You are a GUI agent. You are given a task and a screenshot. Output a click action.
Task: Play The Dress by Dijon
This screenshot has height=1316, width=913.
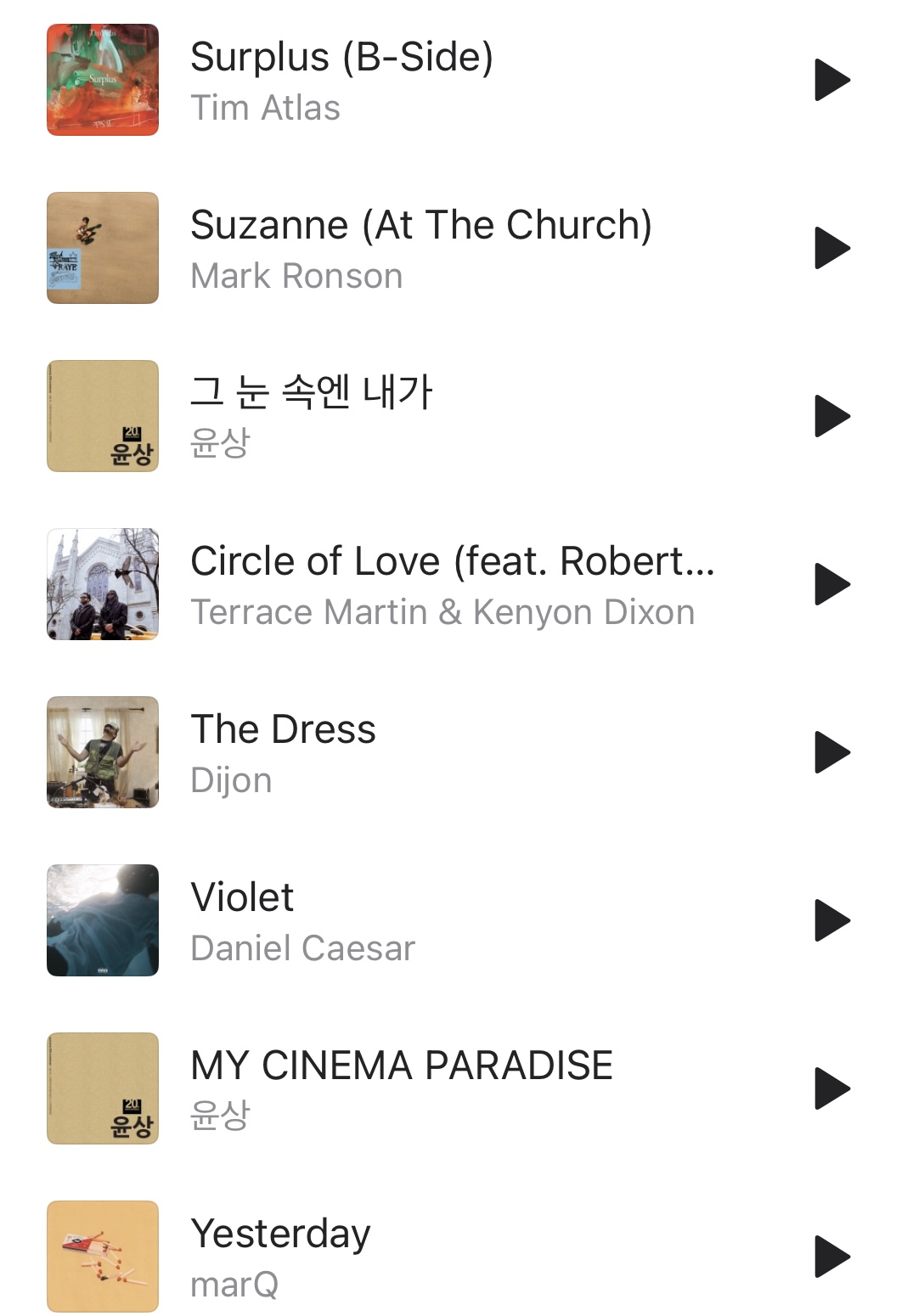pos(831,752)
